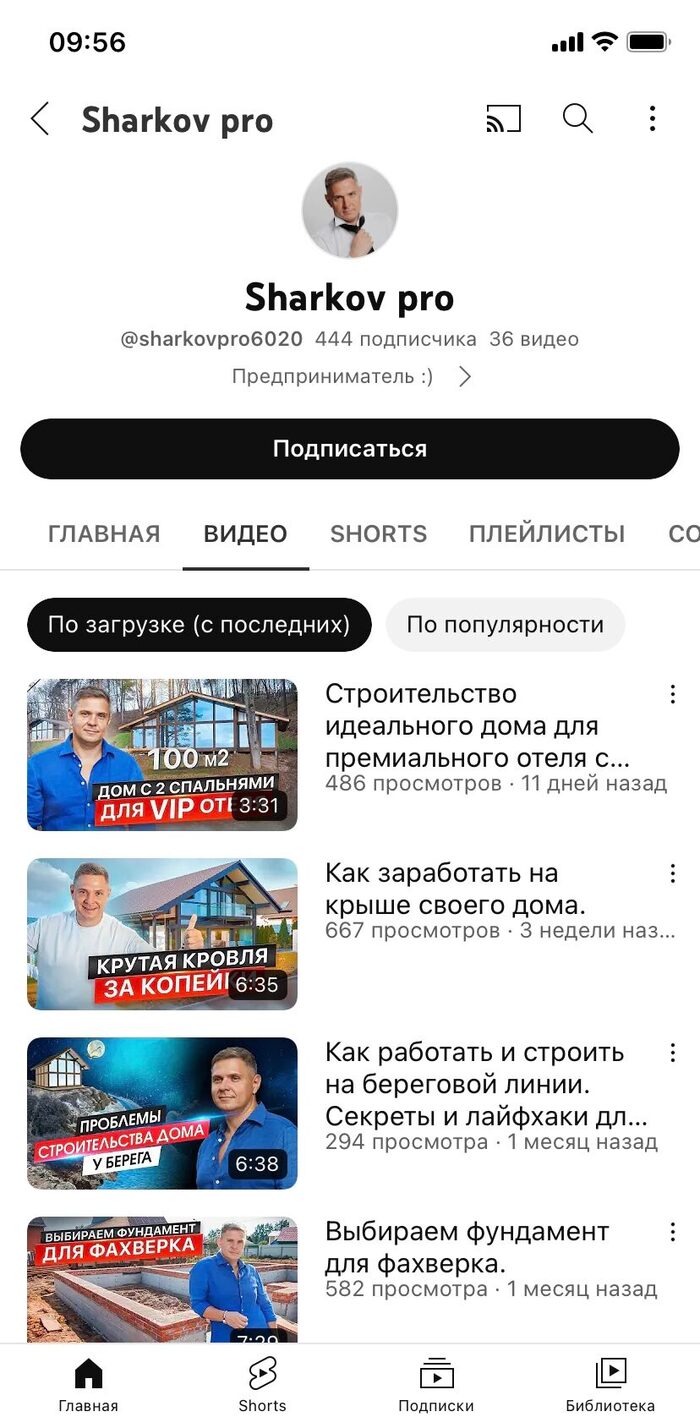
Task: Open the channel overflow menu
Action: click(652, 120)
